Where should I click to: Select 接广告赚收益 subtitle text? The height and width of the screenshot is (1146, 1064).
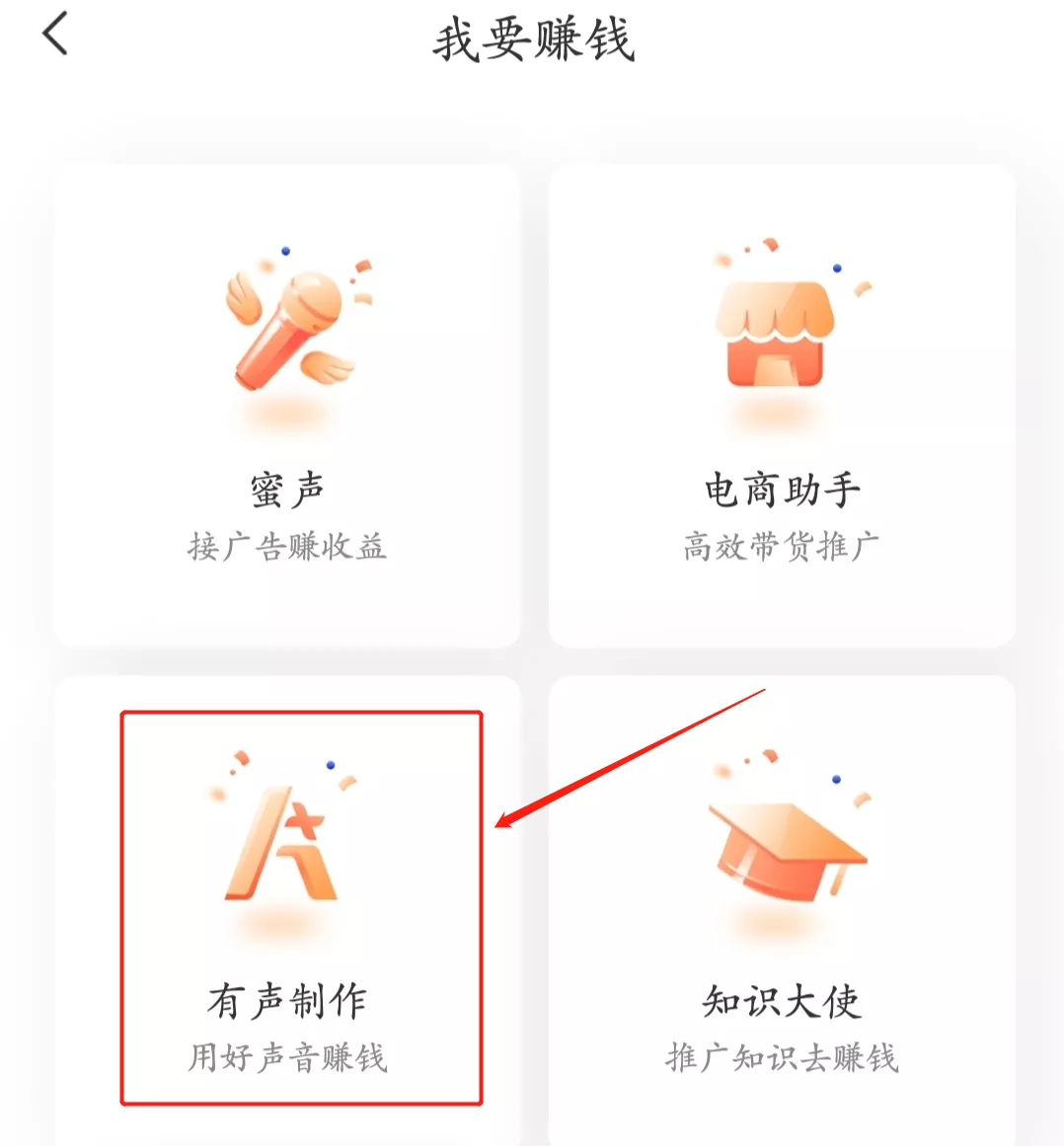(x=286, y=546)
